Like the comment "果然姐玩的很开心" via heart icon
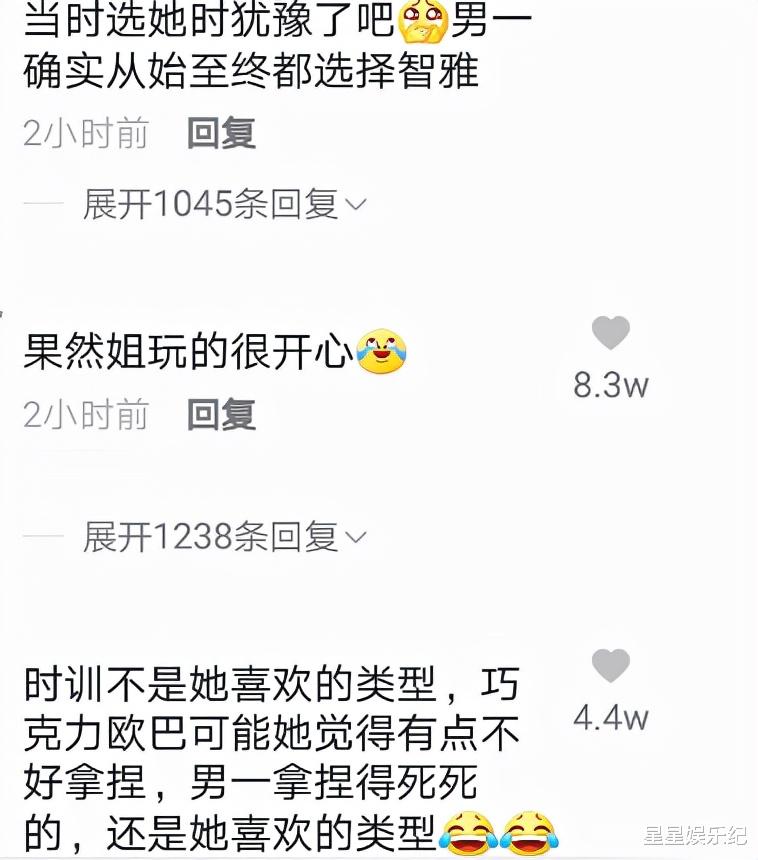 click(610, 335)
